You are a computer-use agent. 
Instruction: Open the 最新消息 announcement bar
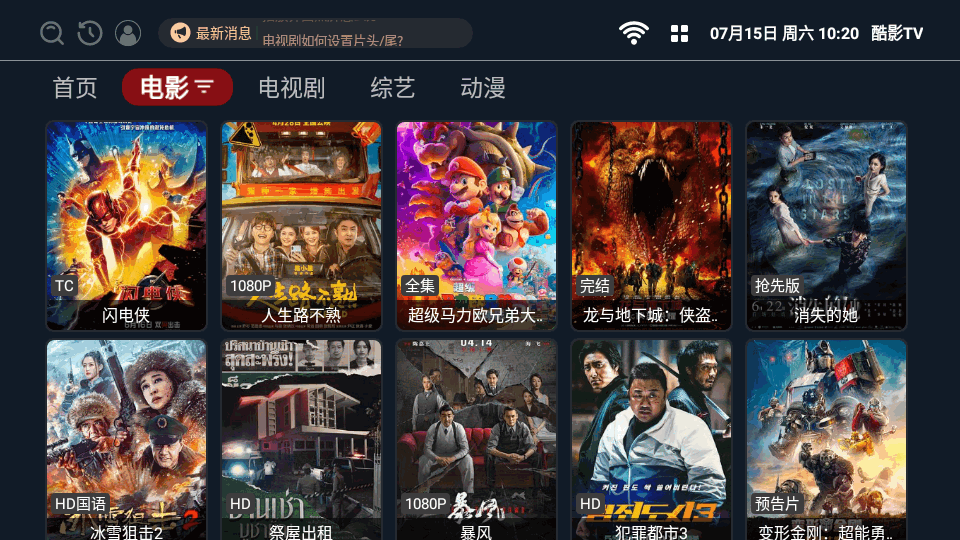315,33
